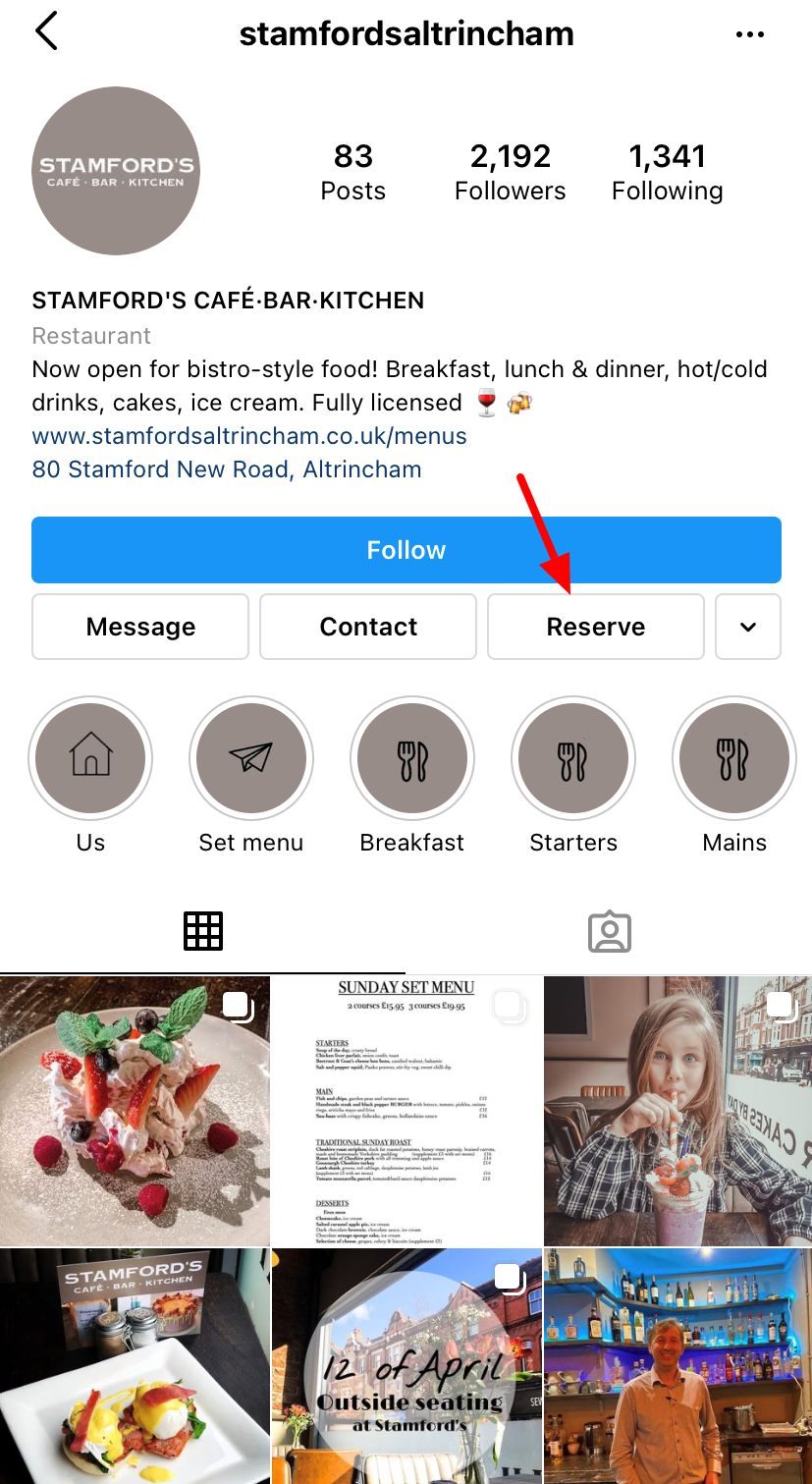812x1484 pixels.
Task: Open the Mains highlight
Action: [x=733, y=759]
